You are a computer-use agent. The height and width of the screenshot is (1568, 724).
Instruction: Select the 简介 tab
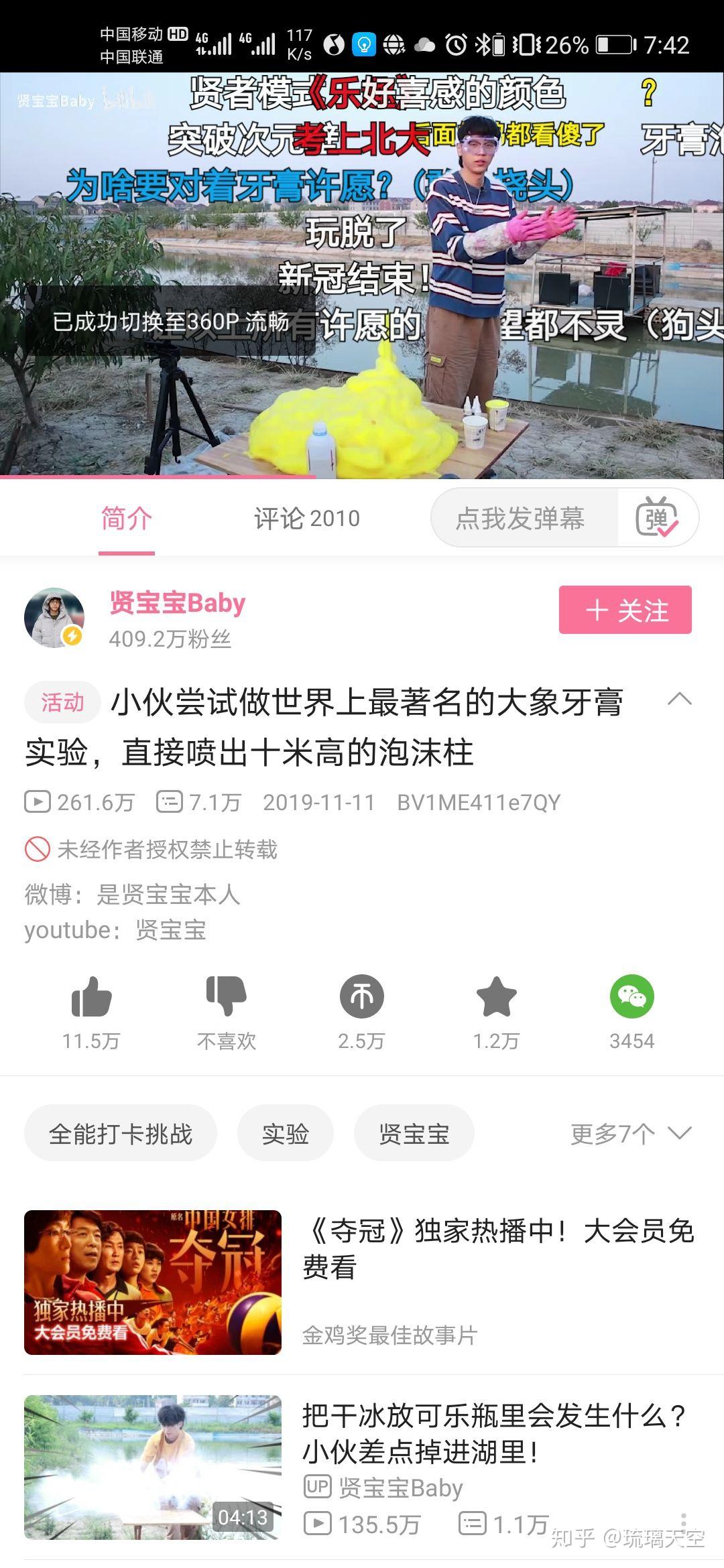pyautogui.click(x=125, y=517)
